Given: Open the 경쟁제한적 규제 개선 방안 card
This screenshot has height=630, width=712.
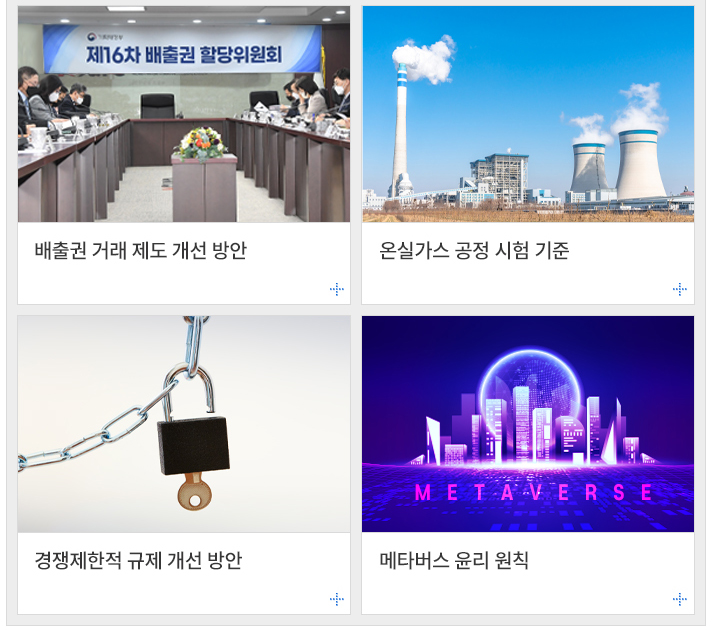Looking at the screenshot, I should point(138,561).
